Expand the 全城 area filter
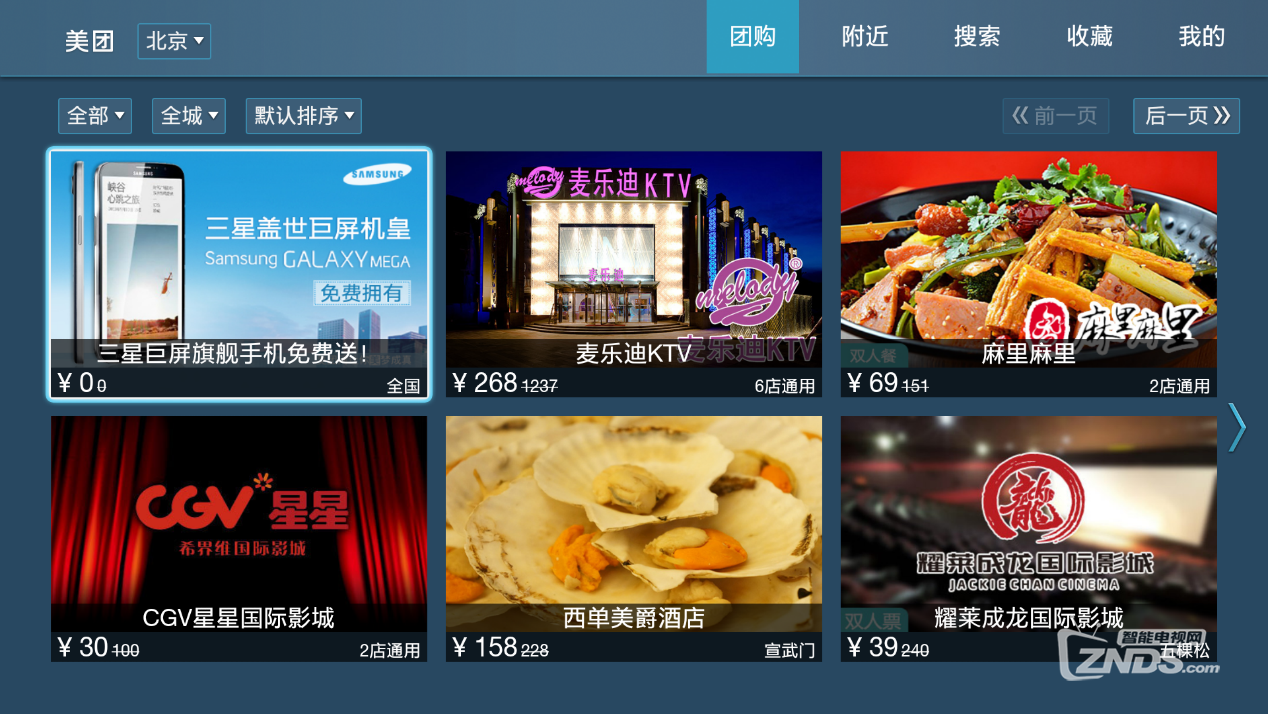This screenshot has height=714, width=1268. pos(188,116)
